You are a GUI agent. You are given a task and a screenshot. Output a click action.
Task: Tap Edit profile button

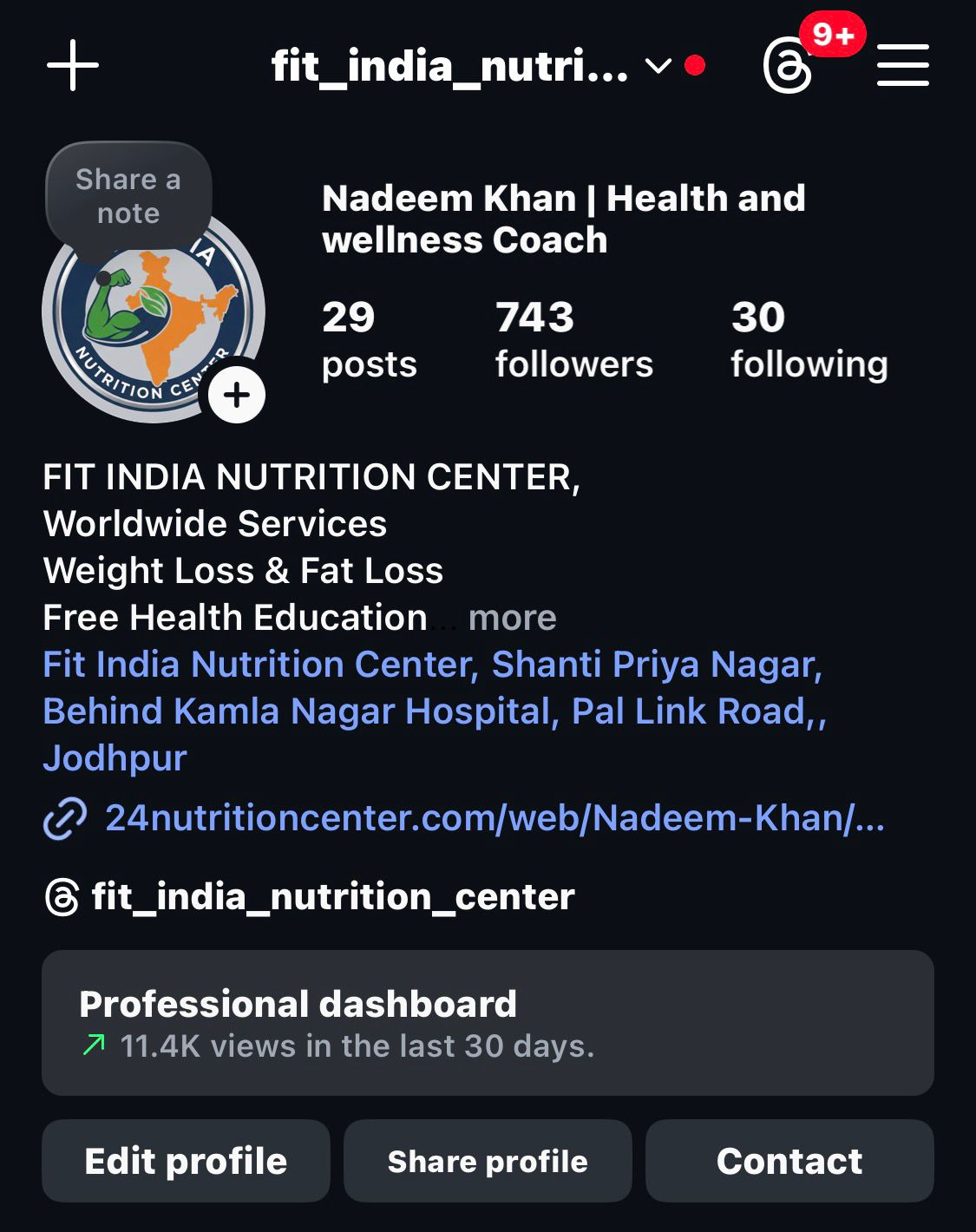pyautogui.click(x=186, y=1161)
